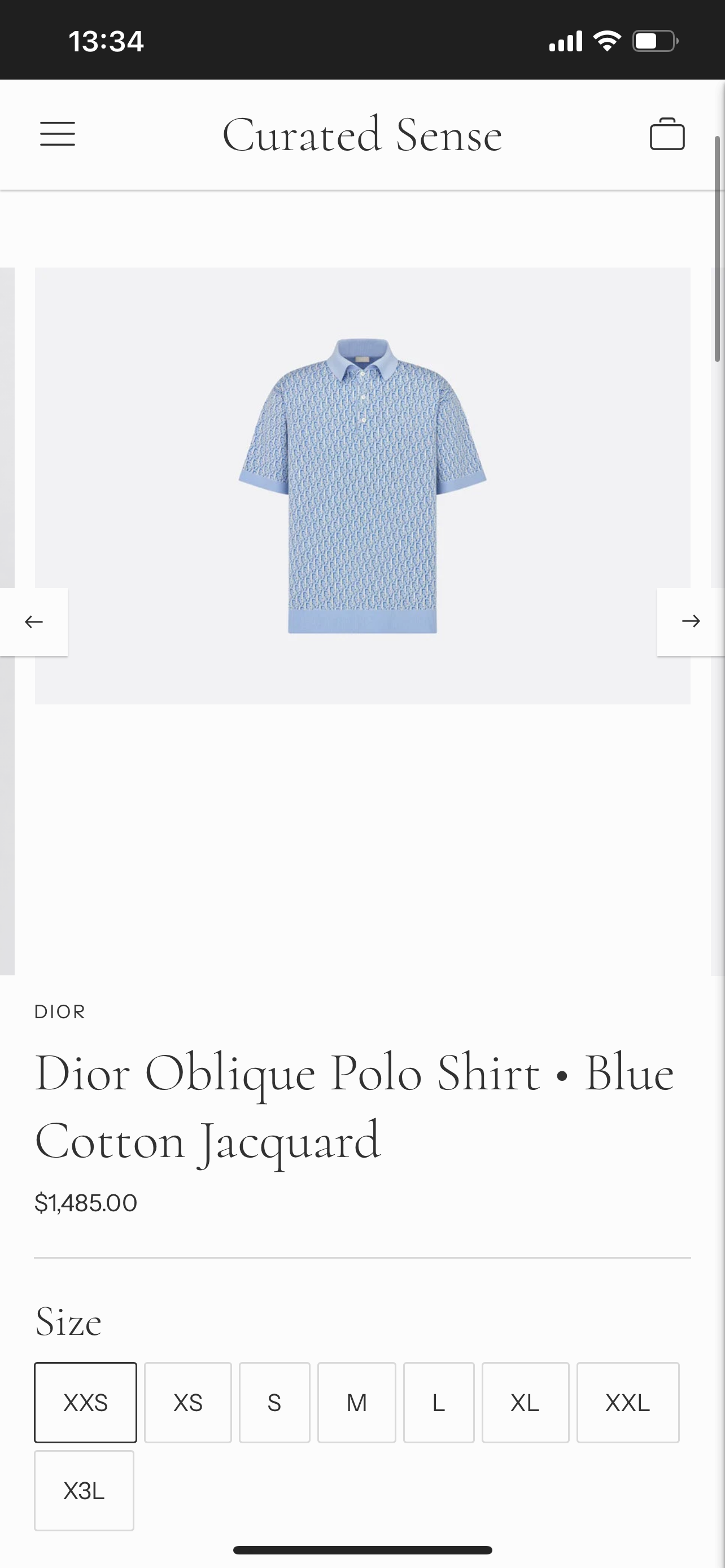Screen dimensions: 725x1568
Task: Open the hamburger navigation menu
Action: tap(58, 134)
